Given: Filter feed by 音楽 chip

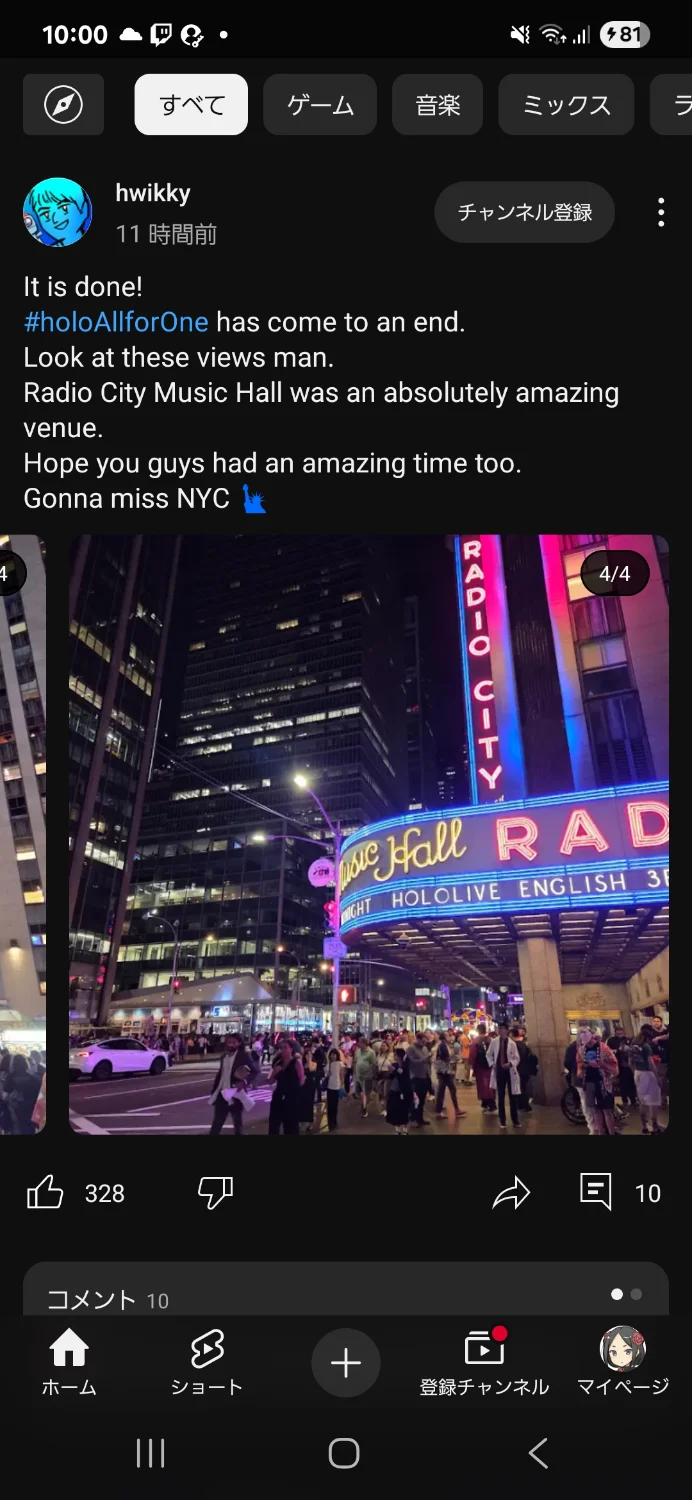Looking at the screenshot, I should point(438,104).
